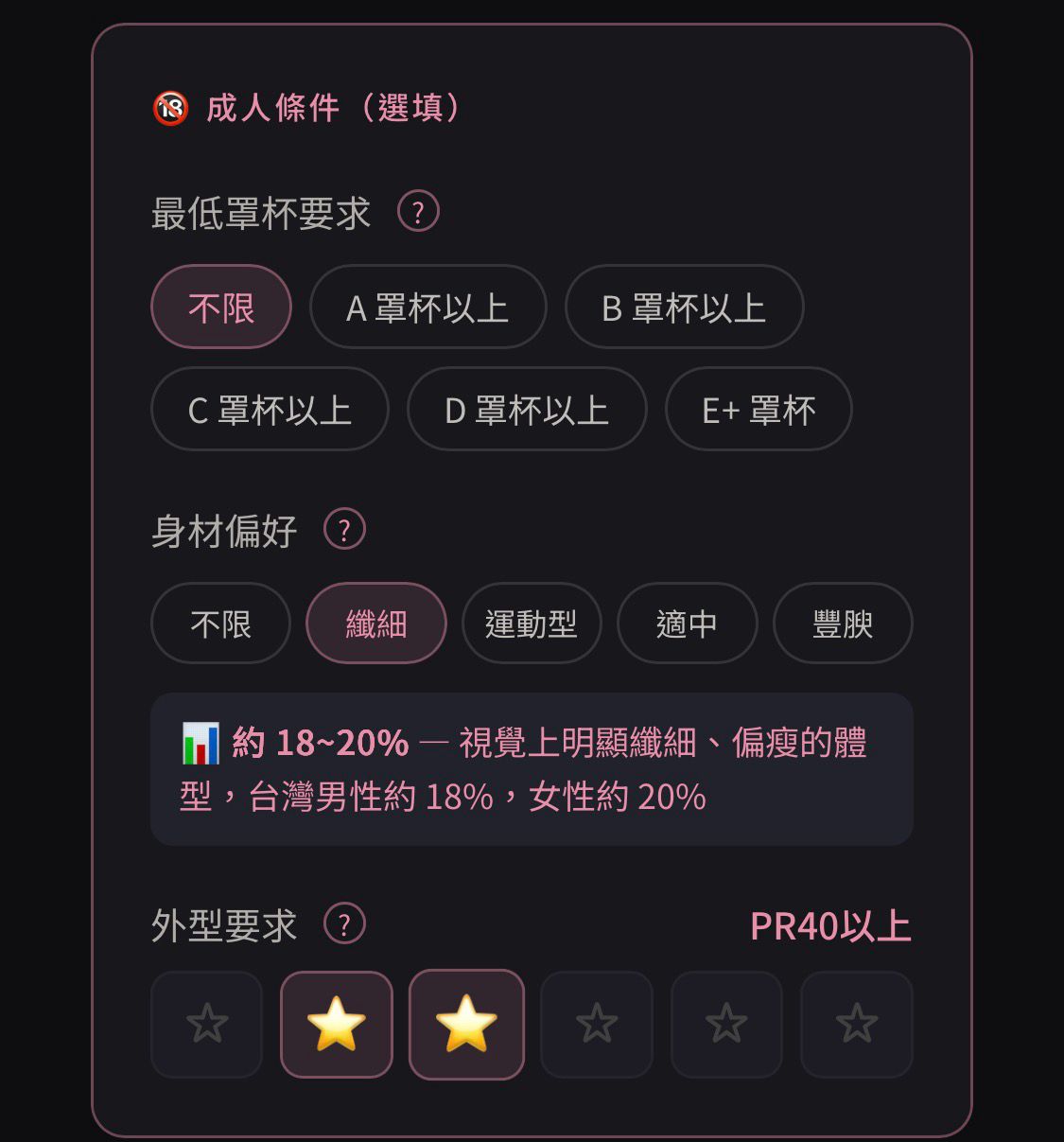Image resolution: width=1064 pixels, height=1142 pixels.
Task: Choose the E+ 罩杯 chip
Action: (759, 410)
